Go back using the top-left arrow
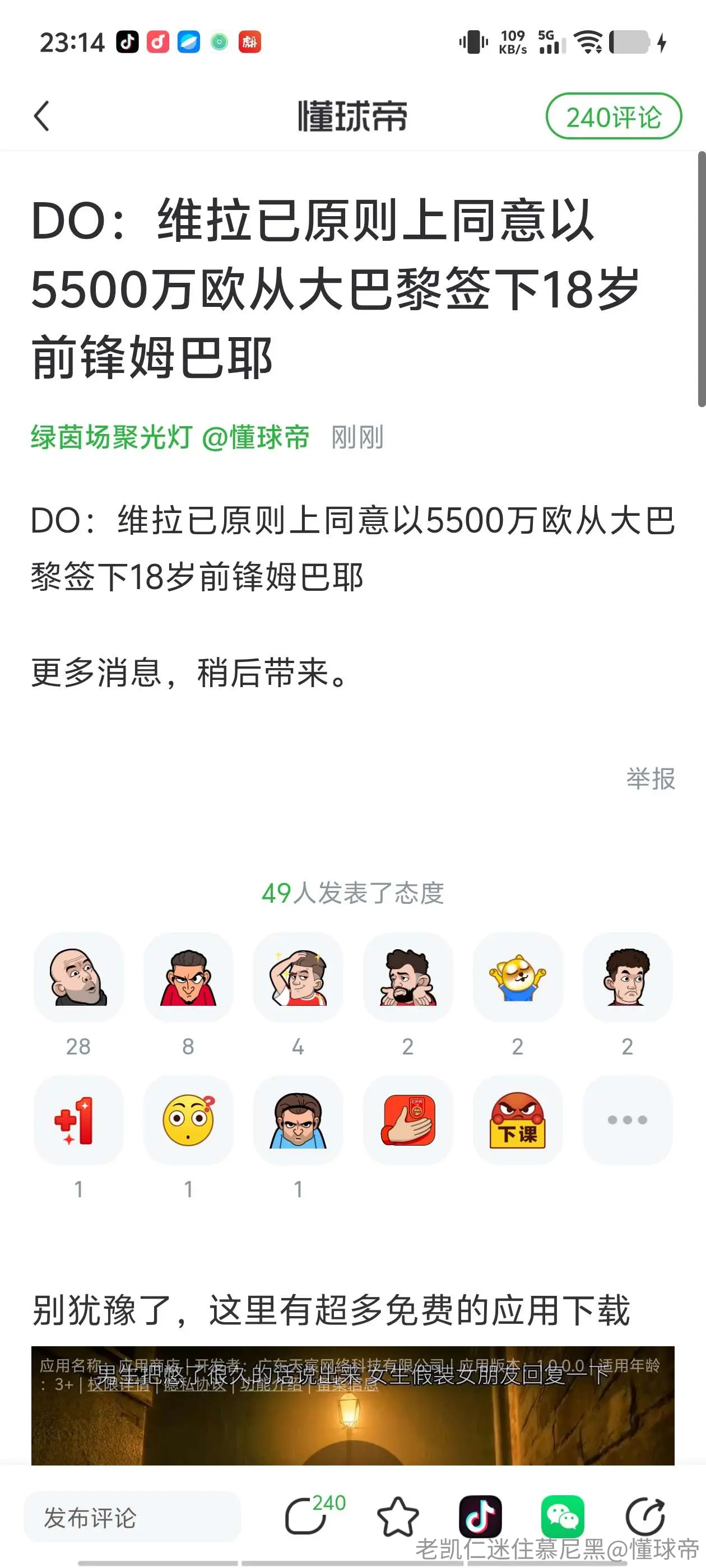The height and width of the screenshot is (1568, 706). click(41, 116)
